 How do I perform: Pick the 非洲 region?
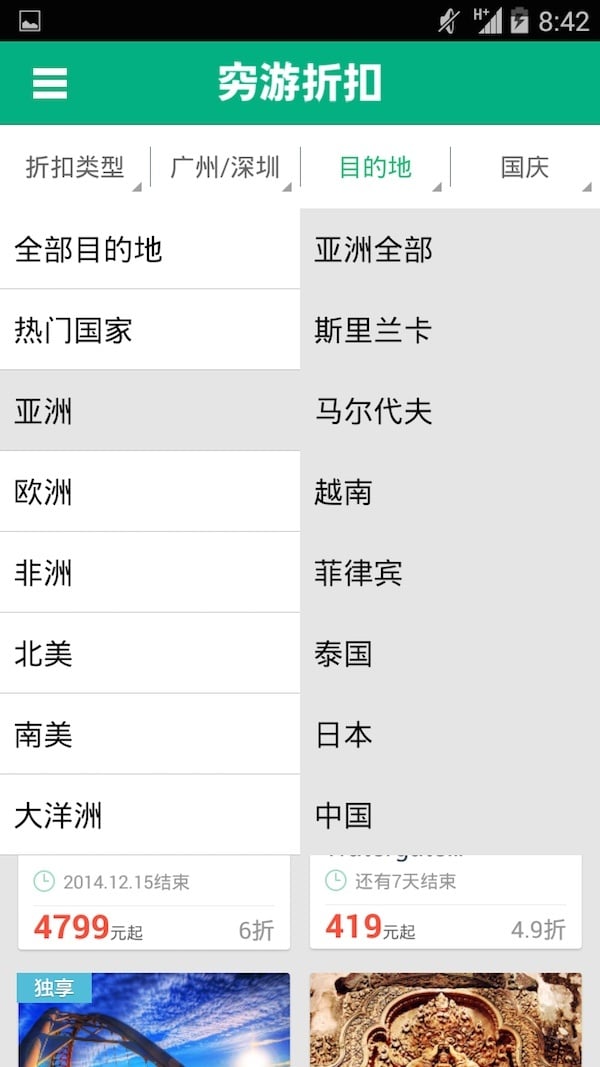pos(150,573)
